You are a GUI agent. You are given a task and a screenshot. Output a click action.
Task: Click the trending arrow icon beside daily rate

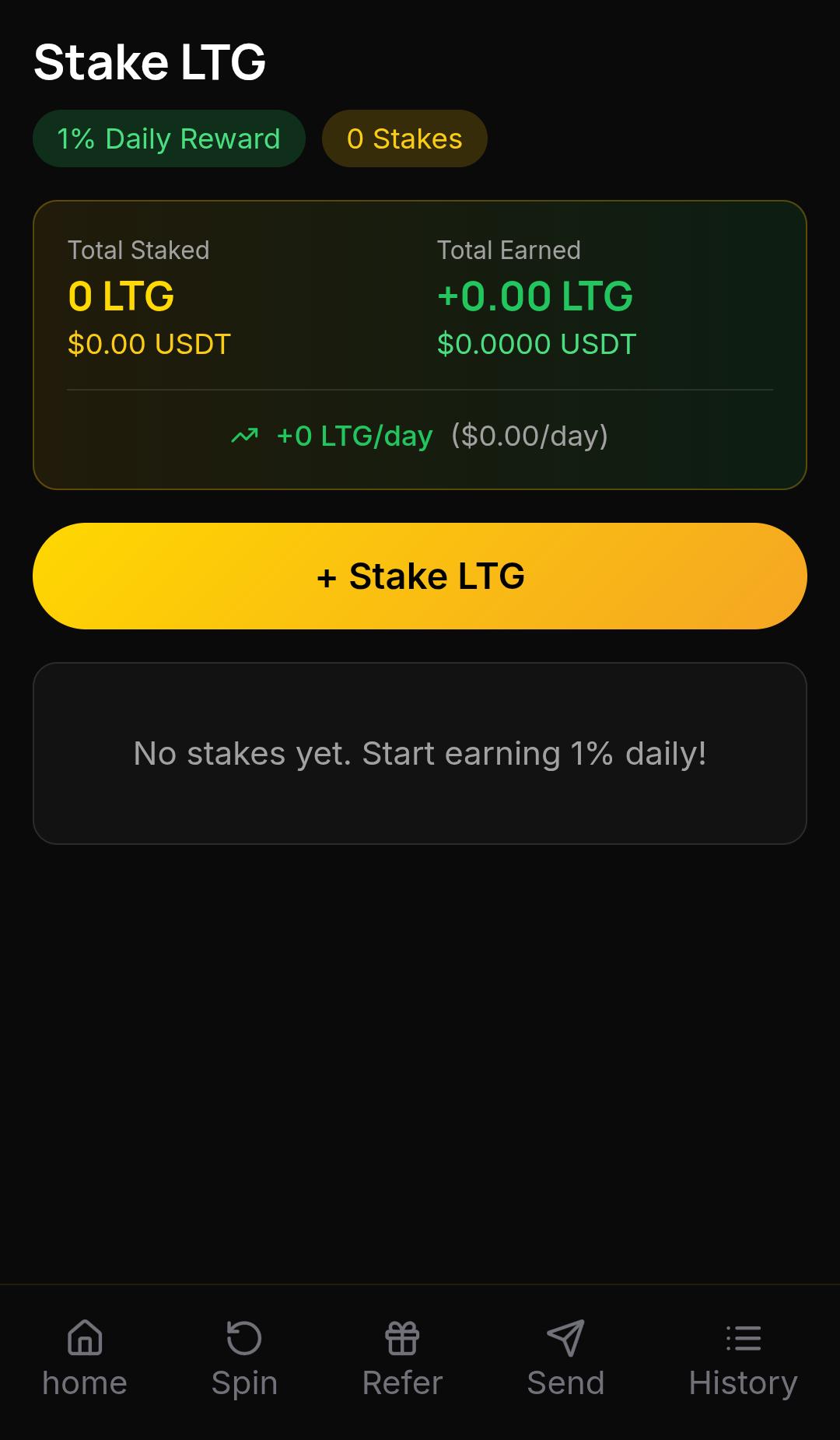tap(246, 436)
